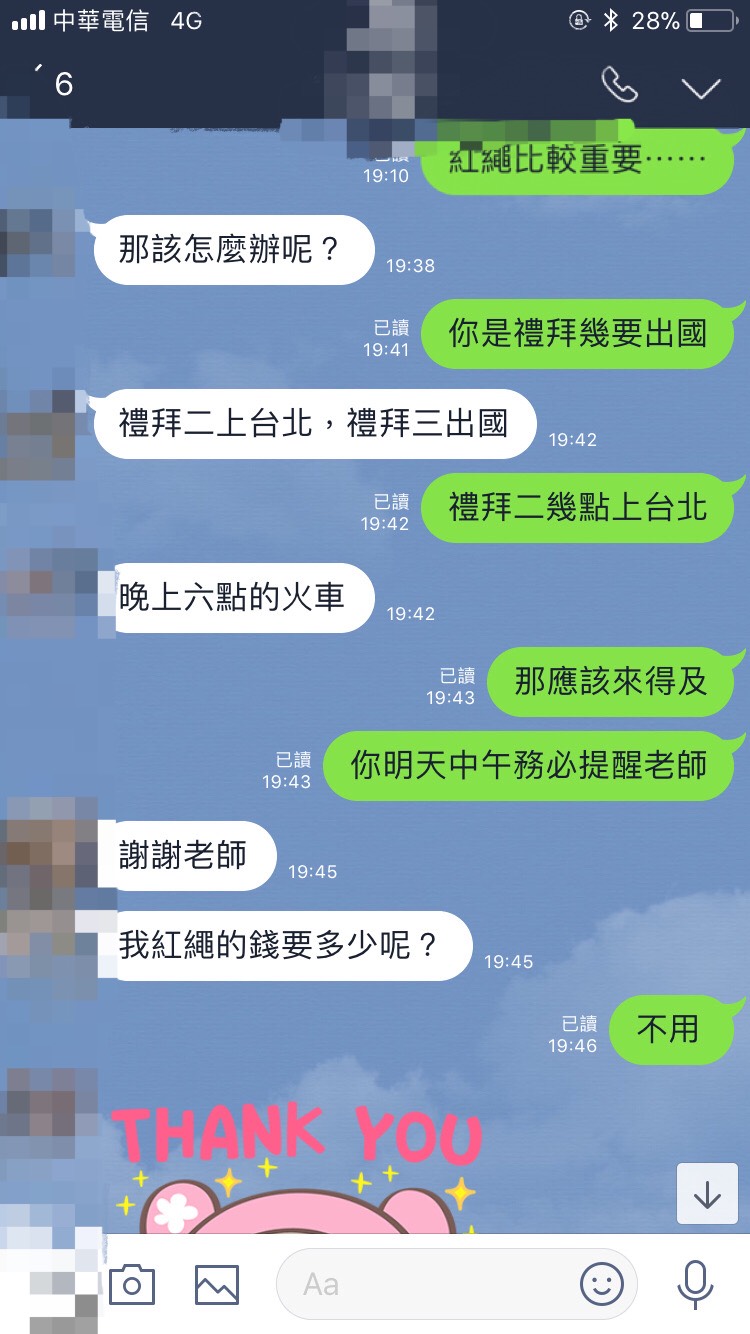Expand the chat menu chevron
The image size is (750, 1334).
tap(701, 88)
